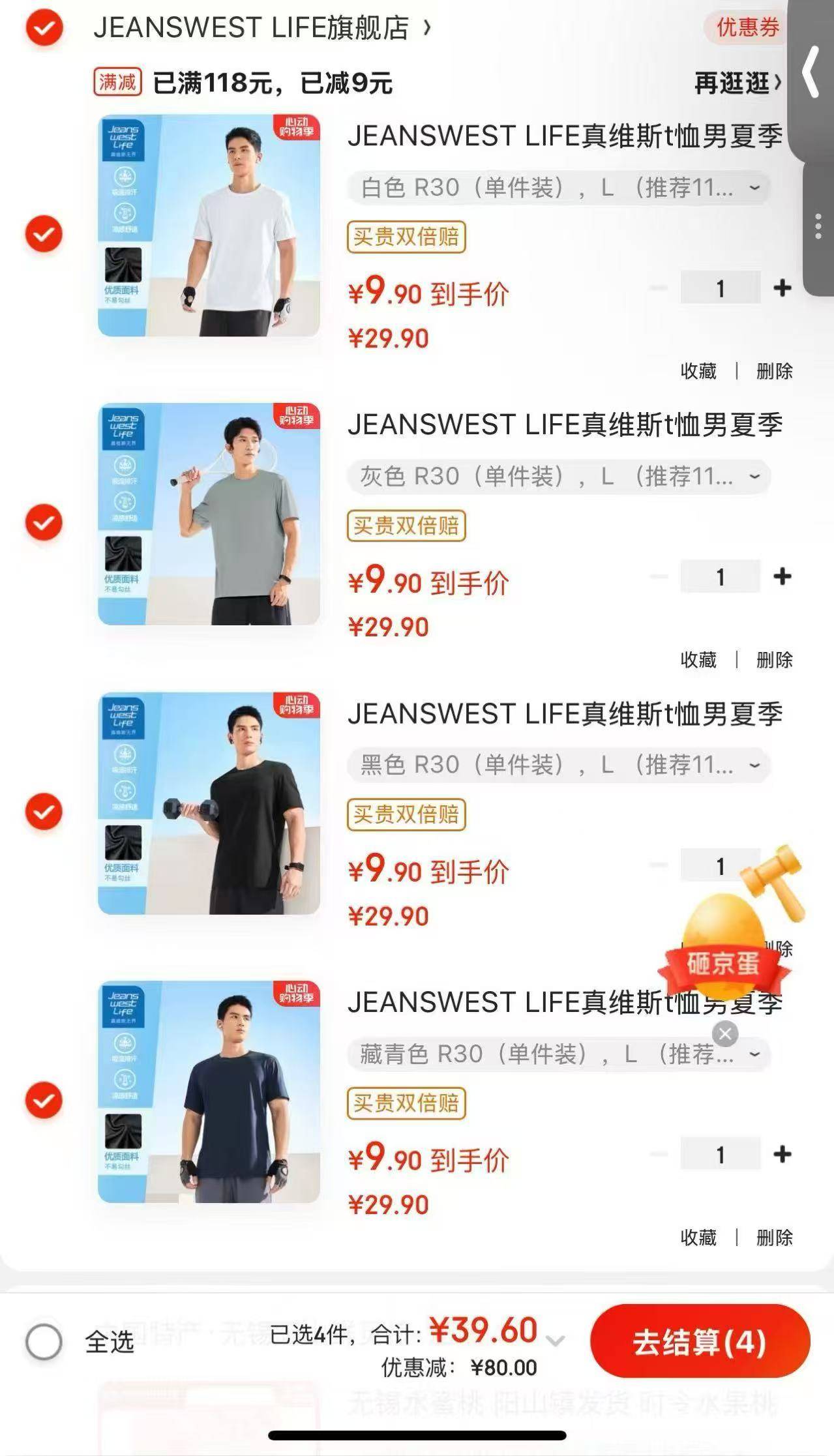This screenshot has height=1456, width=834.
Task: Increase quantity of the 藏青色 T-shirt
Action: tap(782, 1154)
